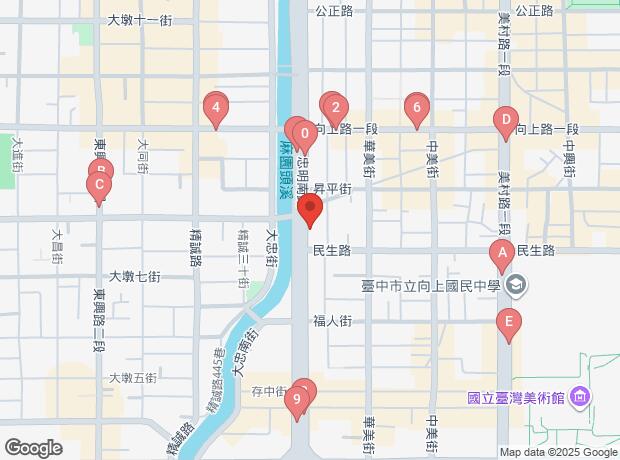Viewport: 620px width, 460px height.
Task: Open marker C on 東興路
Action: (x=99, y=188)
